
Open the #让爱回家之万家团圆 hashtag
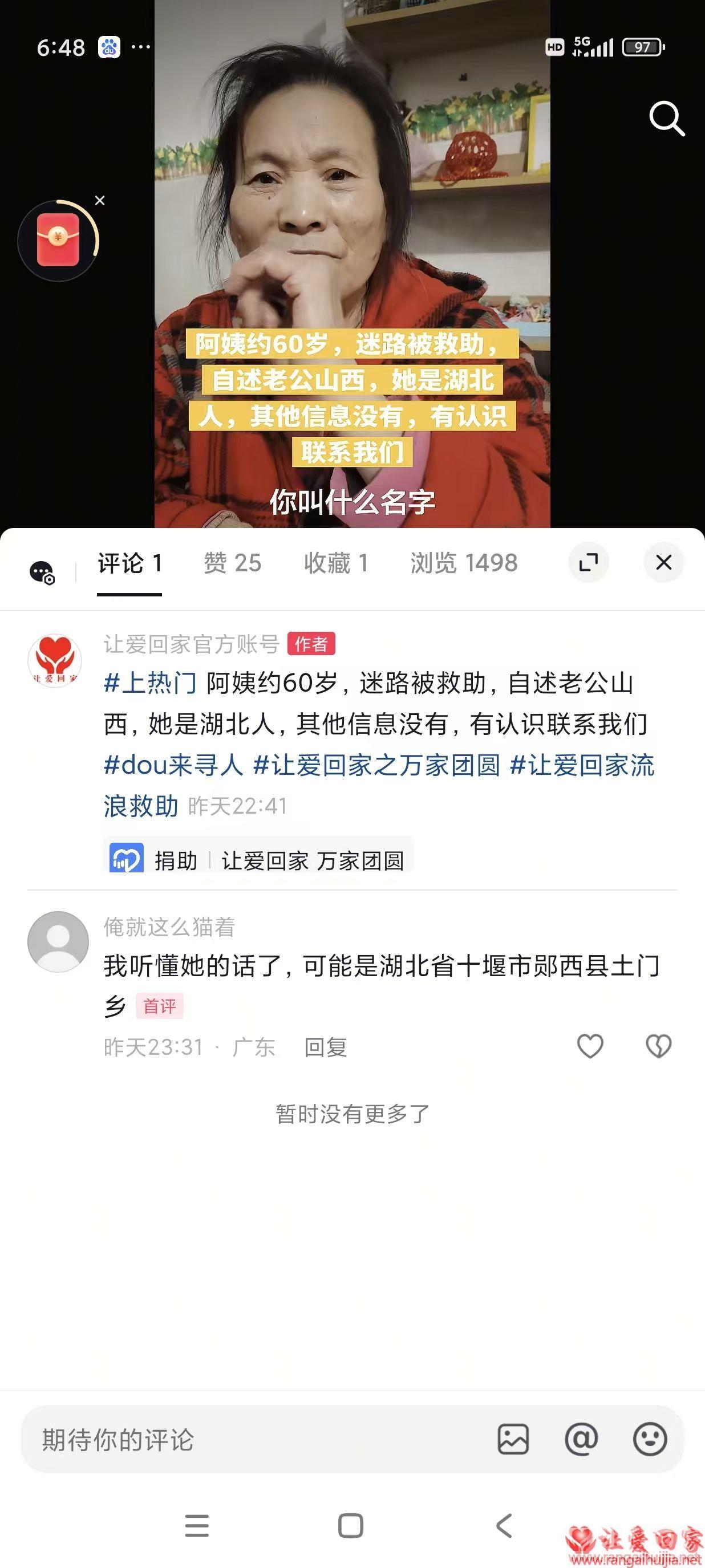[376, 765]
